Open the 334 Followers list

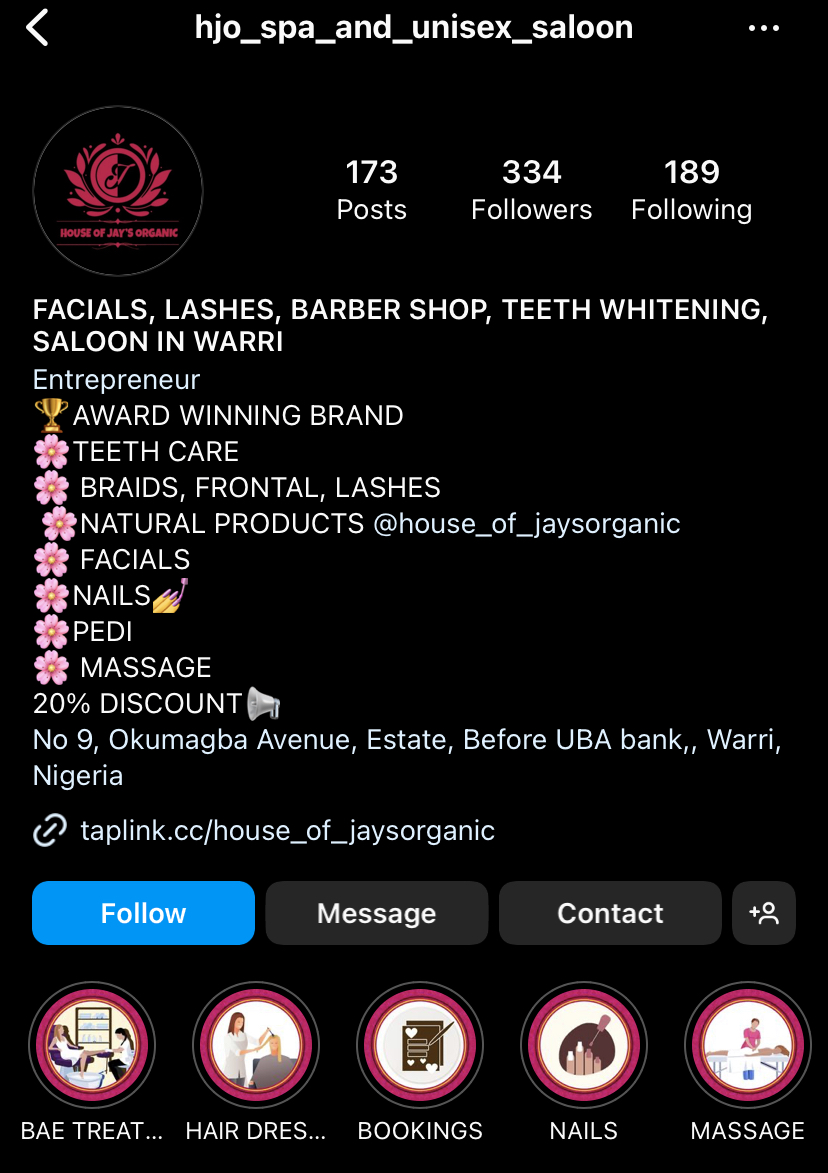coord(531,190)
